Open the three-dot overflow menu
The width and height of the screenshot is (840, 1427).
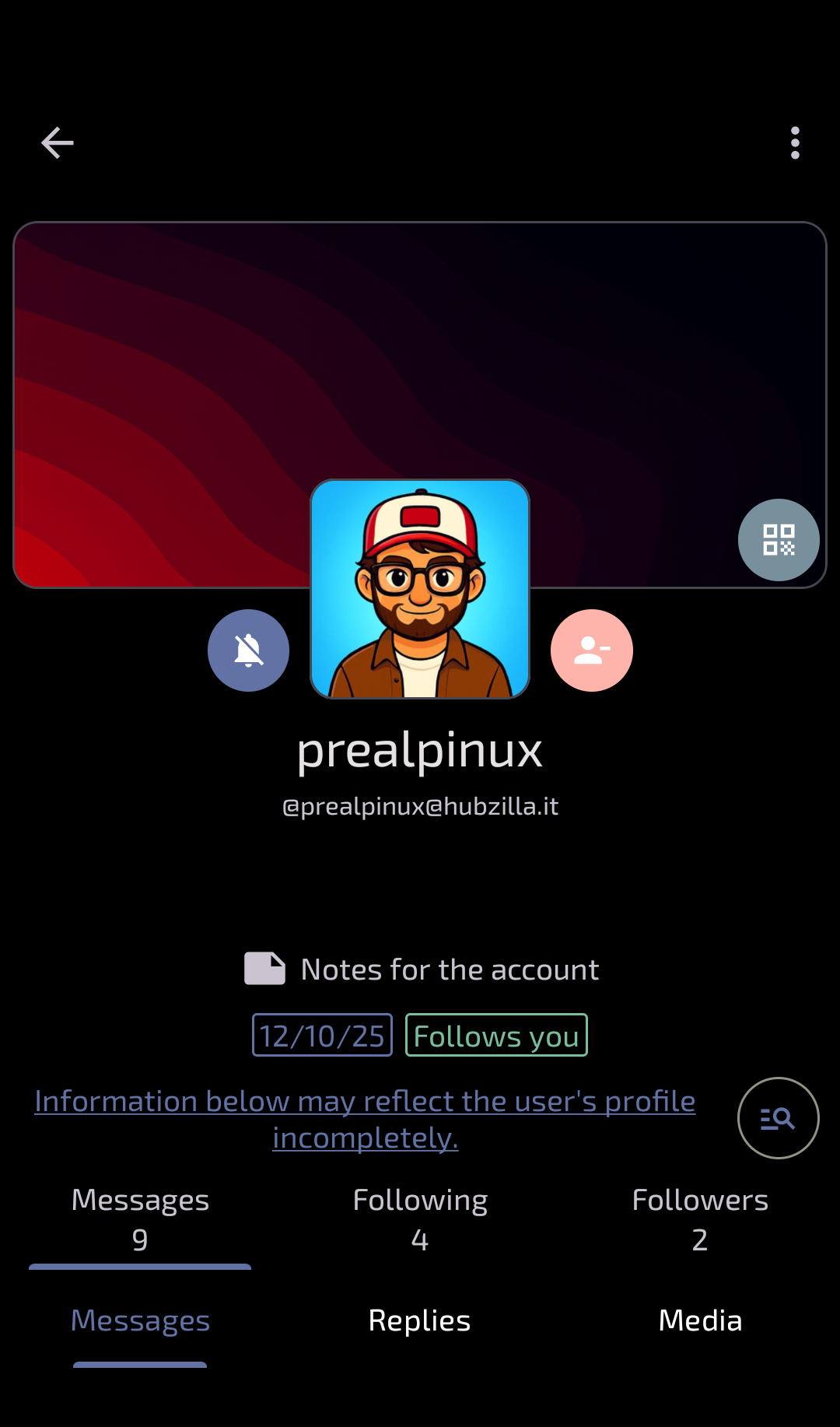pyautogui.click(x=794, y=143)
